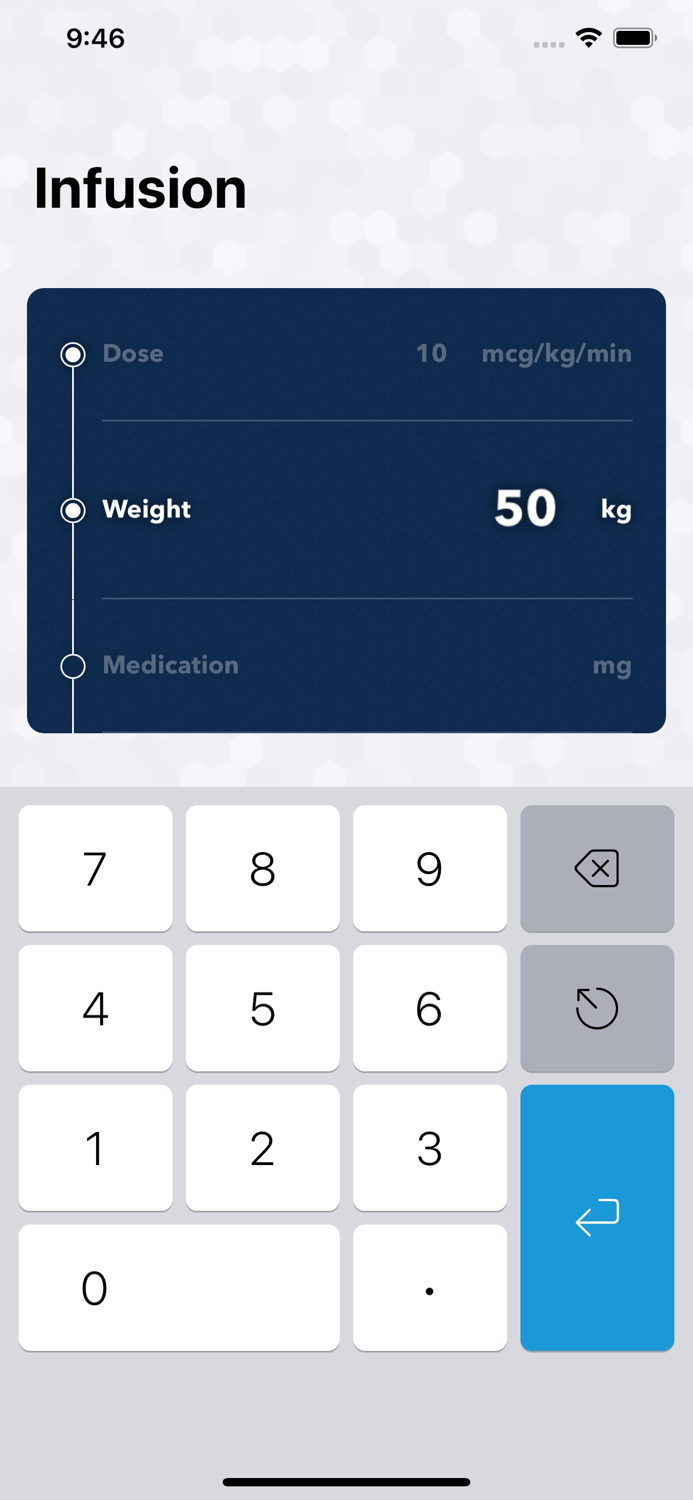Reset the value with the circular arrow key
Image resolution: width=693 pixels, height=1500 pixels.
(597, 1008)
